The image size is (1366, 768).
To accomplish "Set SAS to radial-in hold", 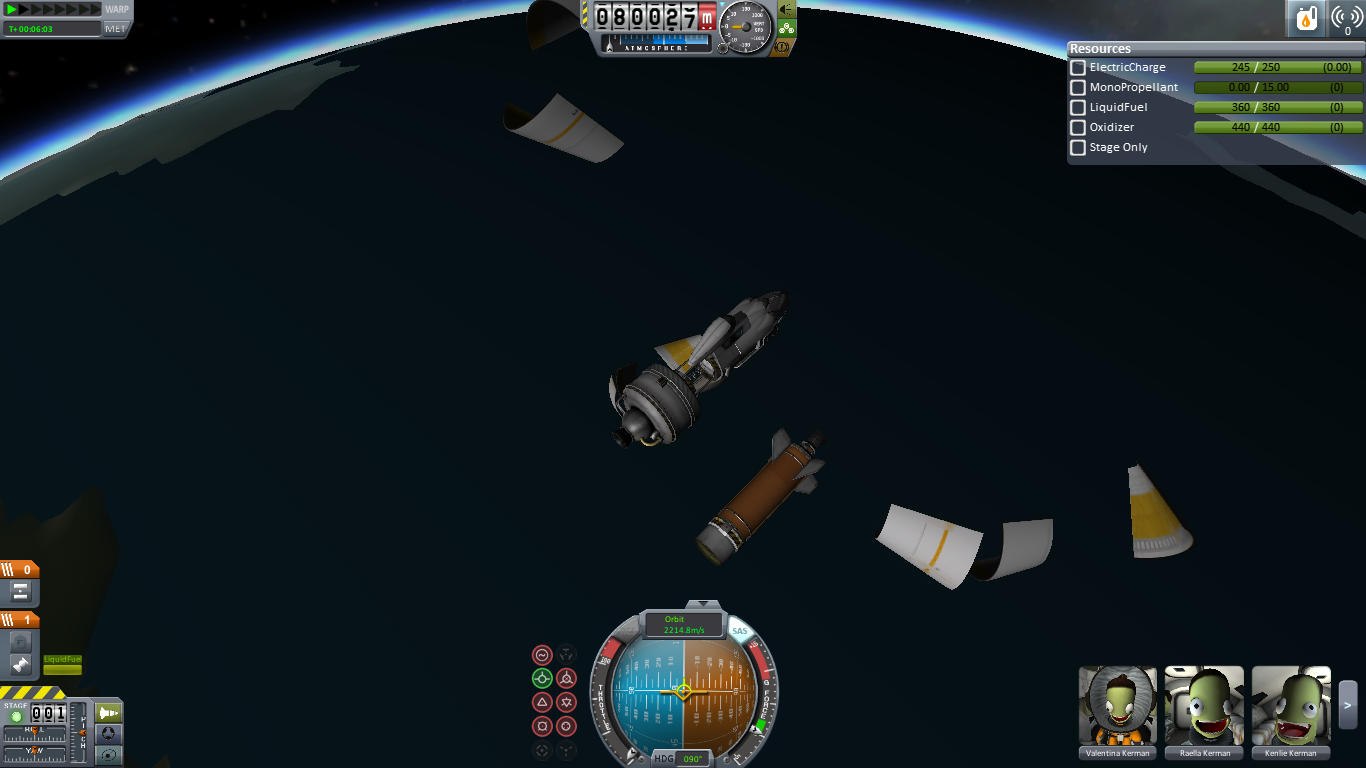I will (542, 726).
